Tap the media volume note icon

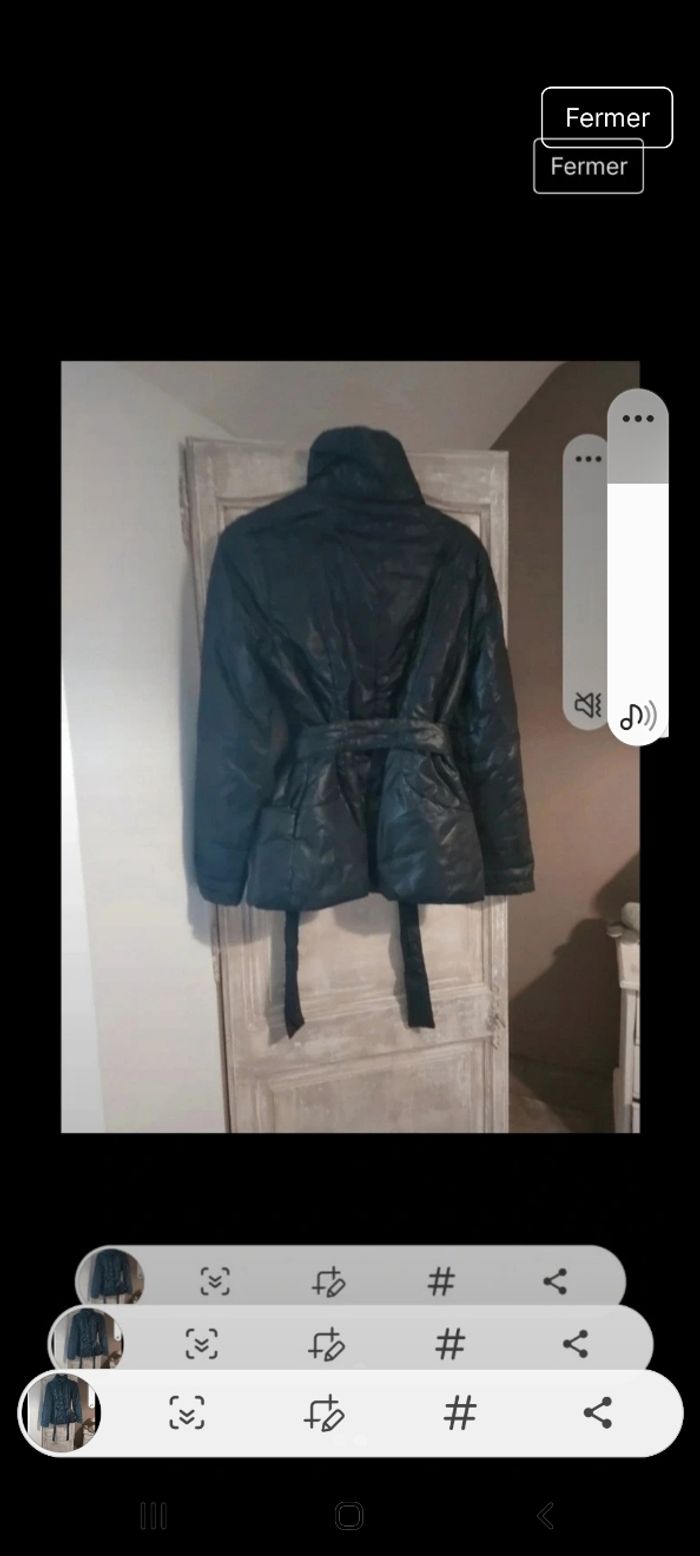click(637, 715)
